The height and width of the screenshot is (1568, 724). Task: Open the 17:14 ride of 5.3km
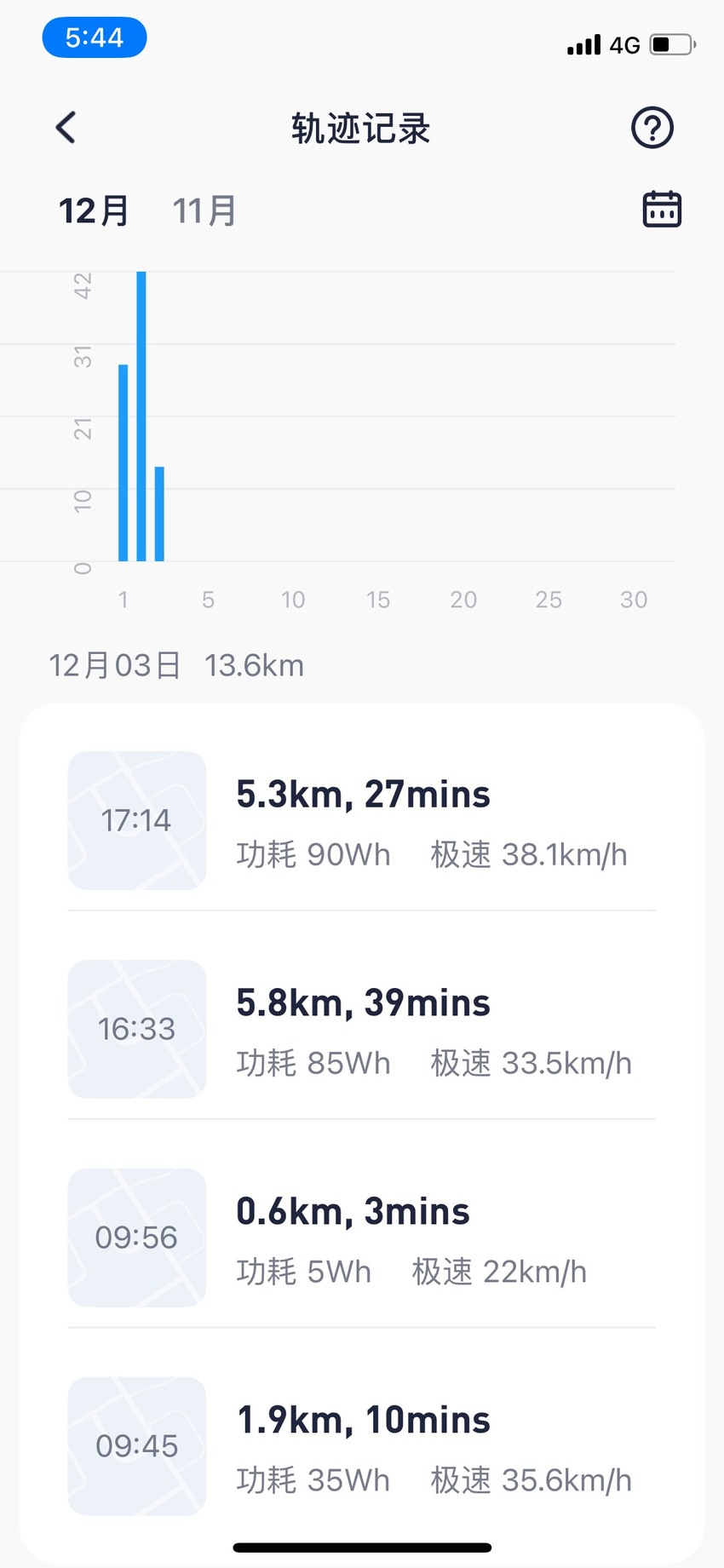(362, 821)
